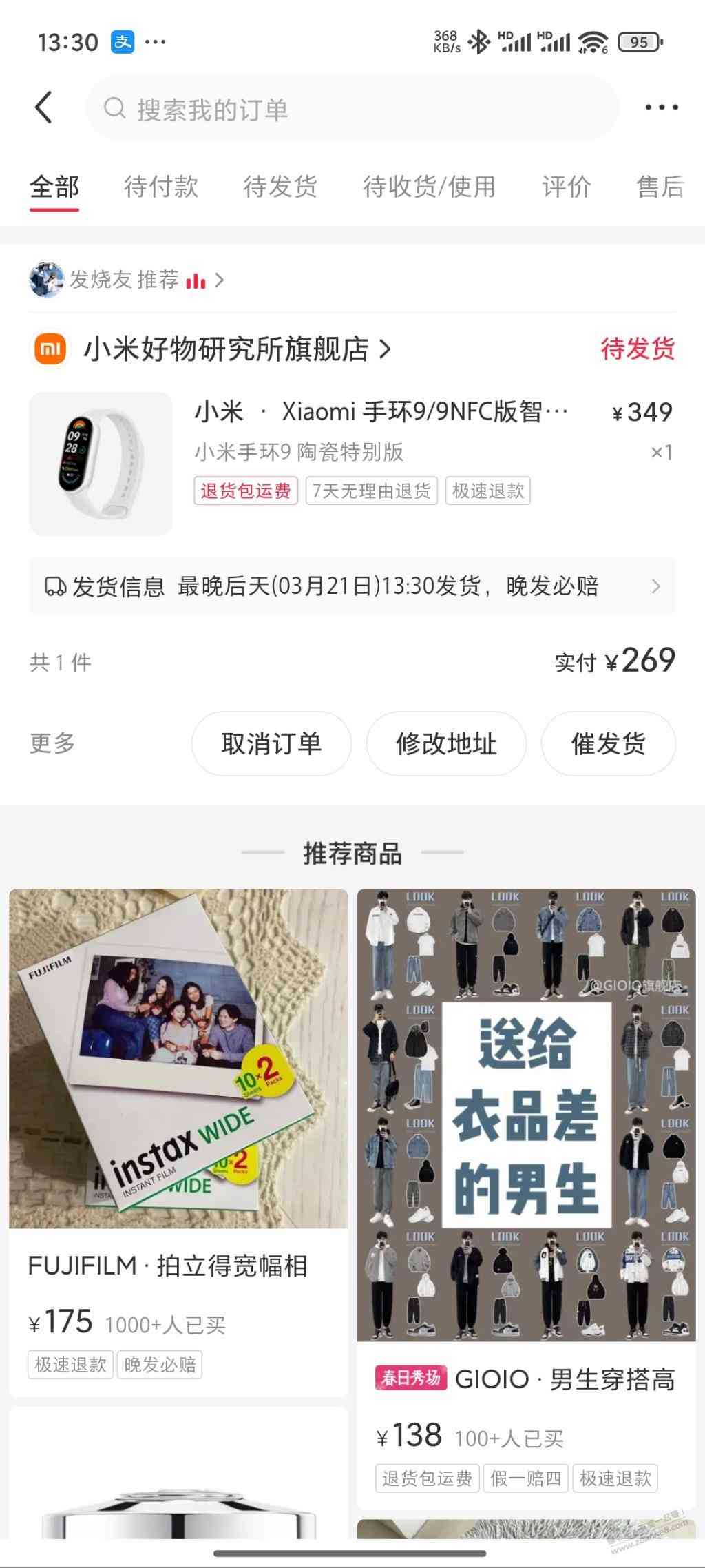
Task: Open the three-dot overflow menu
Action: 661,107
